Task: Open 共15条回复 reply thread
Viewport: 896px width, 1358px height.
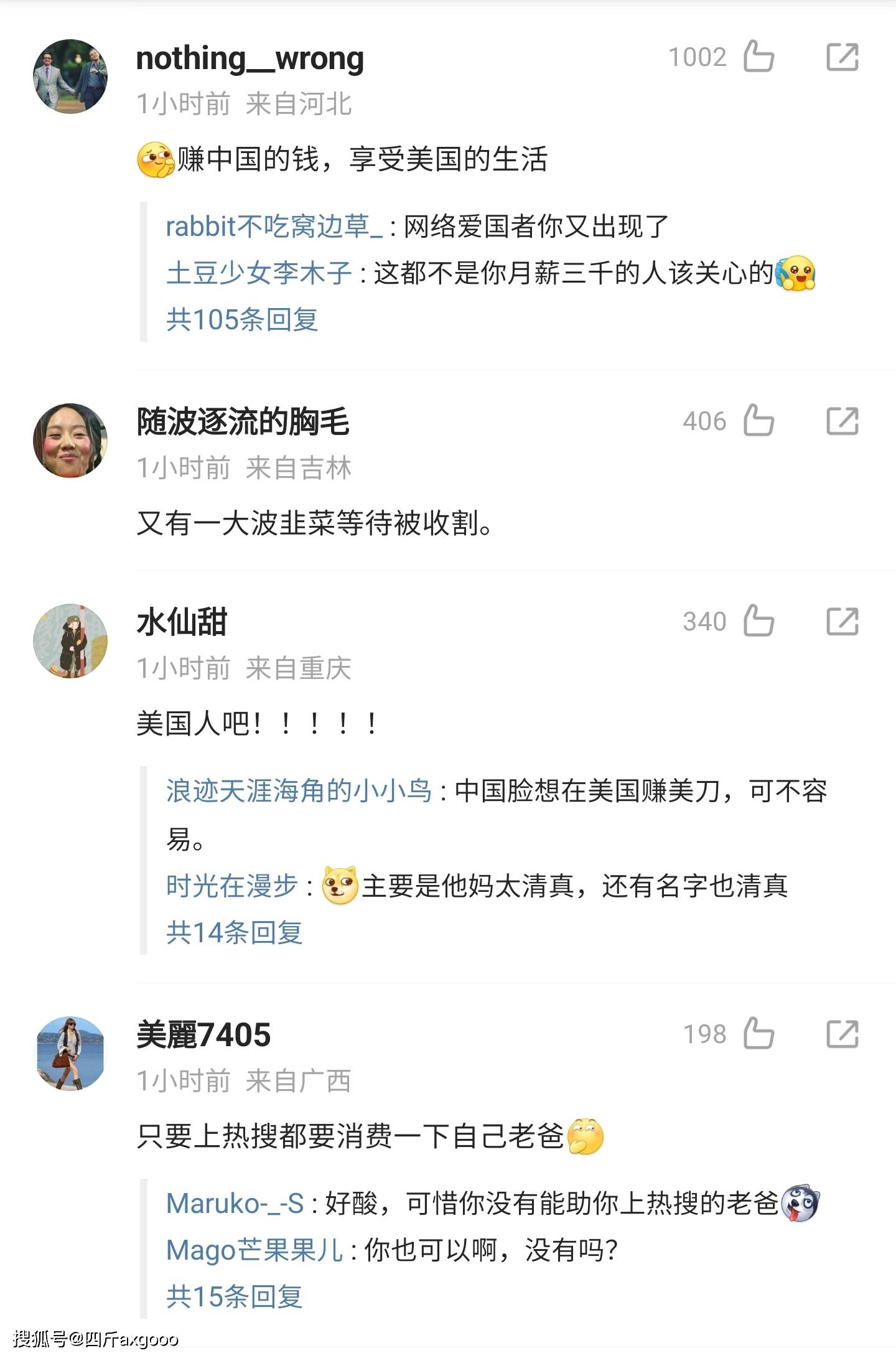Action: pos(234,1297)
